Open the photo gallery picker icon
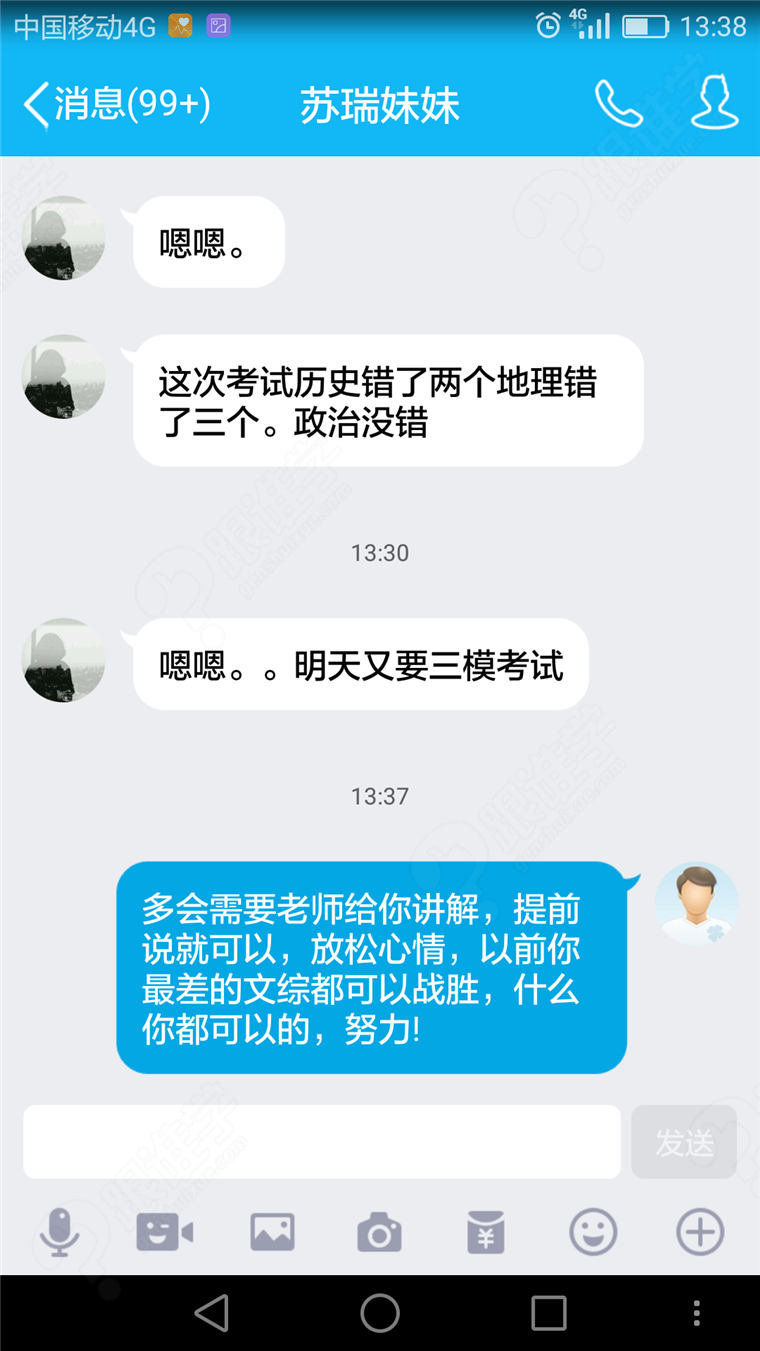 [272, 1231]
